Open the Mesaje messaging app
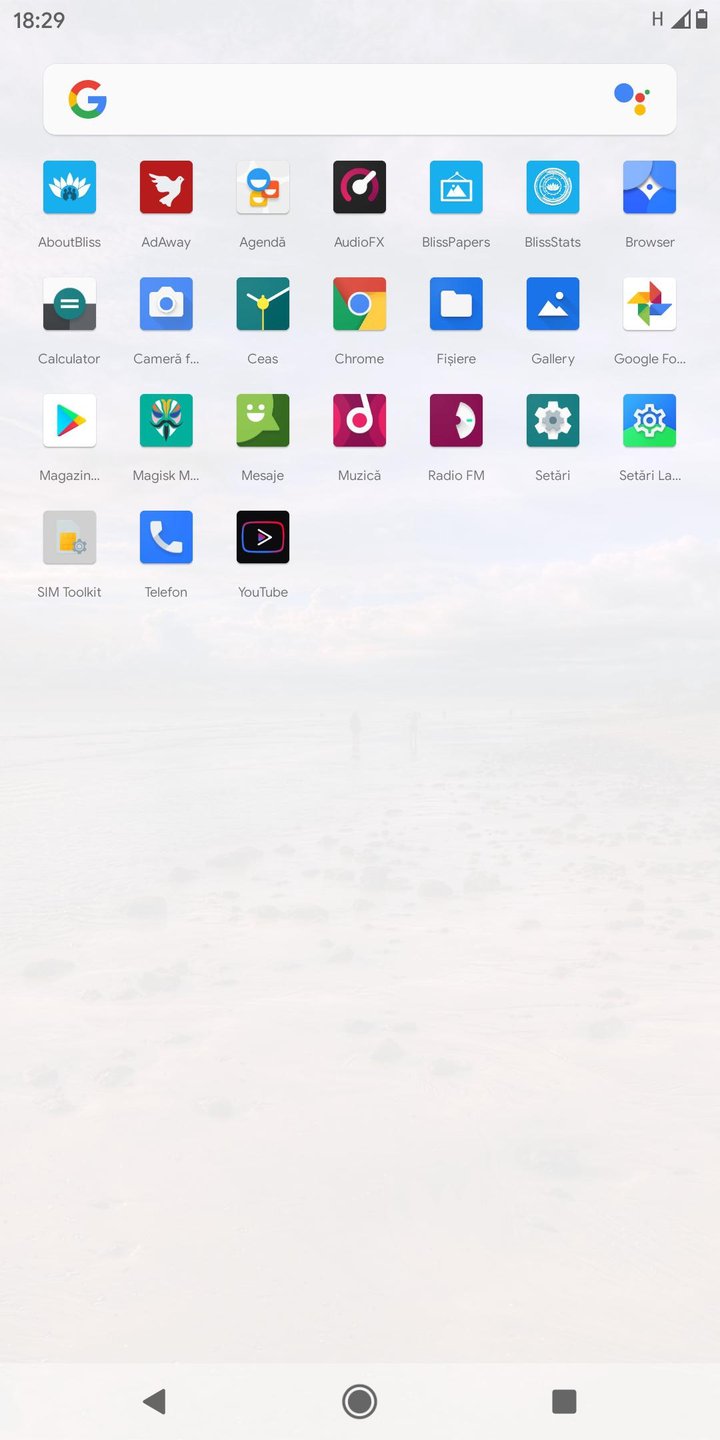This screenshot has width=720, height=1440. coord(263,421)
